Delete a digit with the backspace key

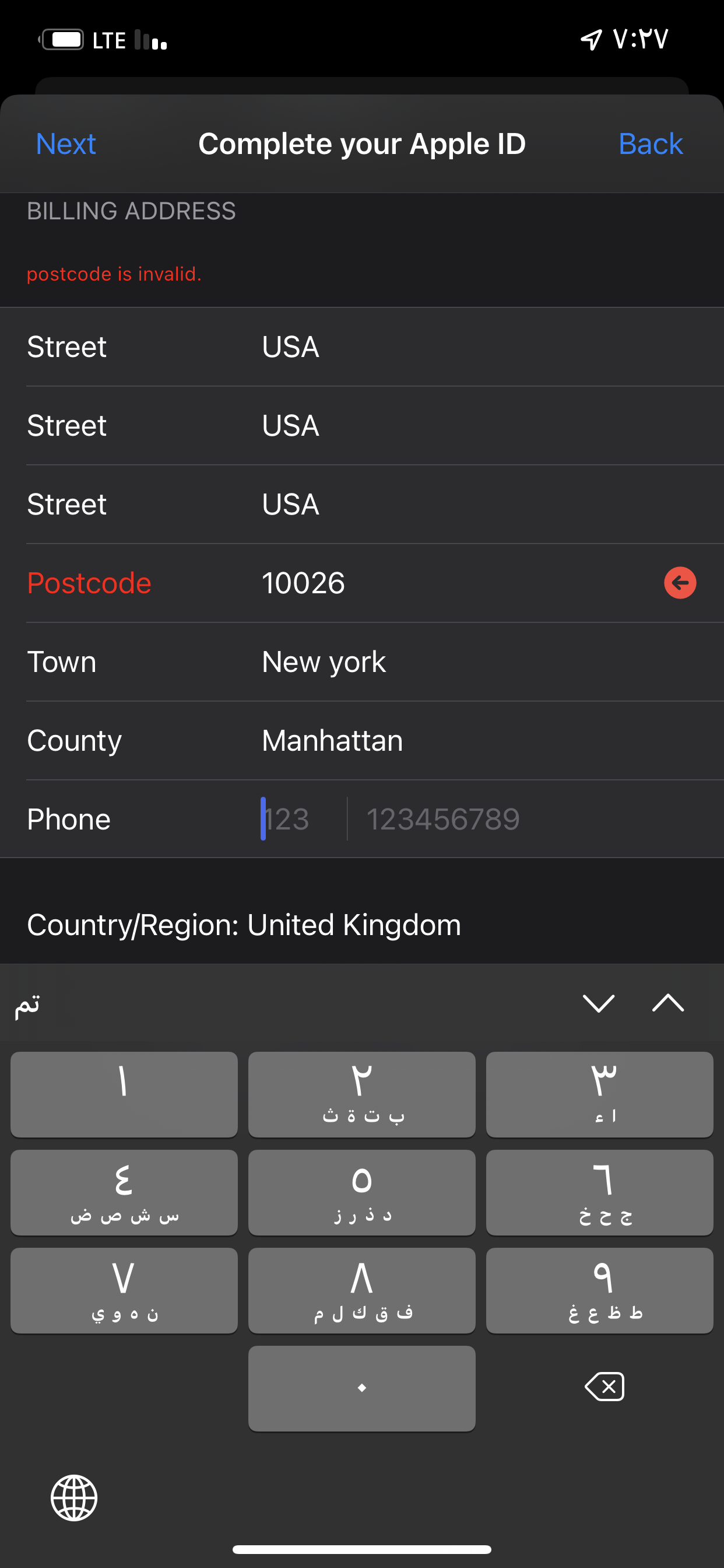604,1387
